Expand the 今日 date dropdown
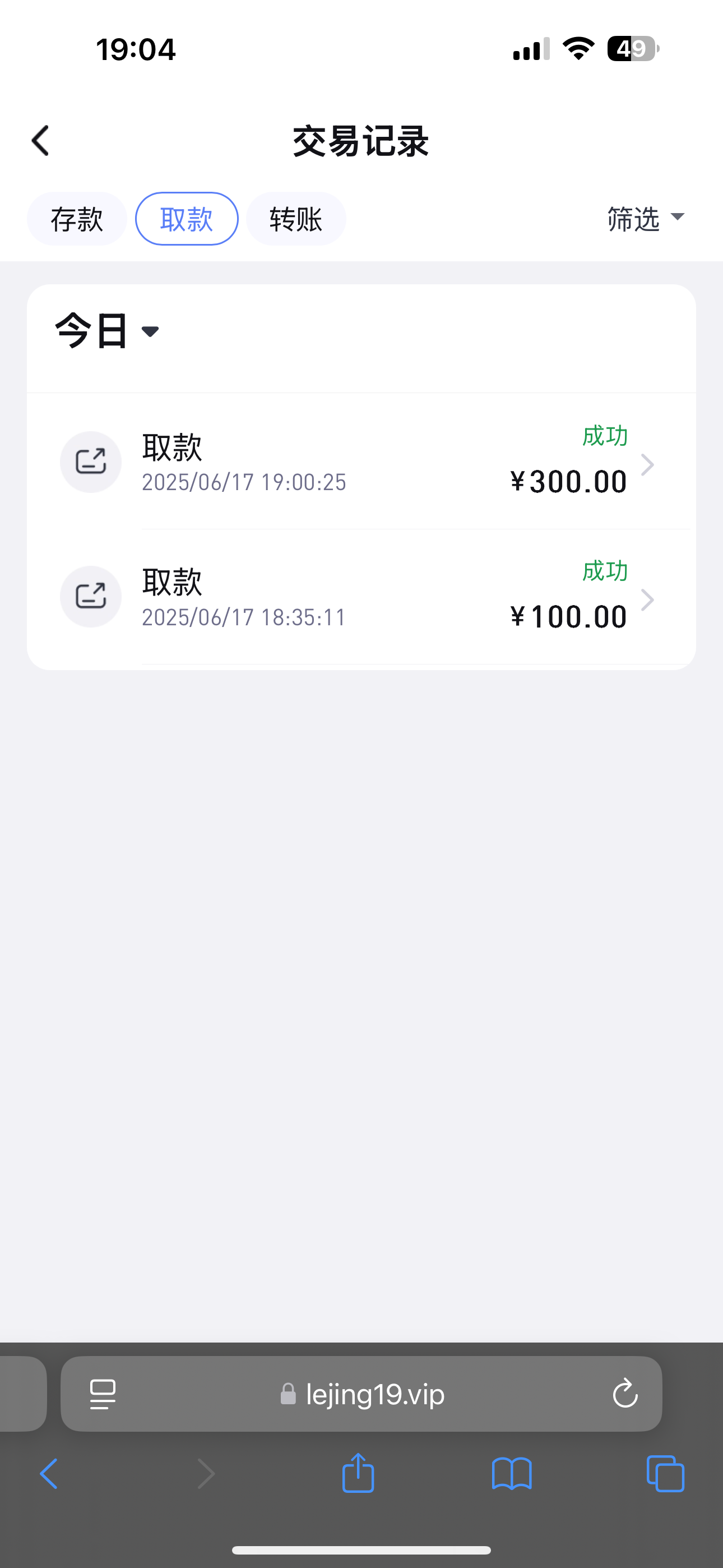 pyautogui.click(x=107, y=331)
